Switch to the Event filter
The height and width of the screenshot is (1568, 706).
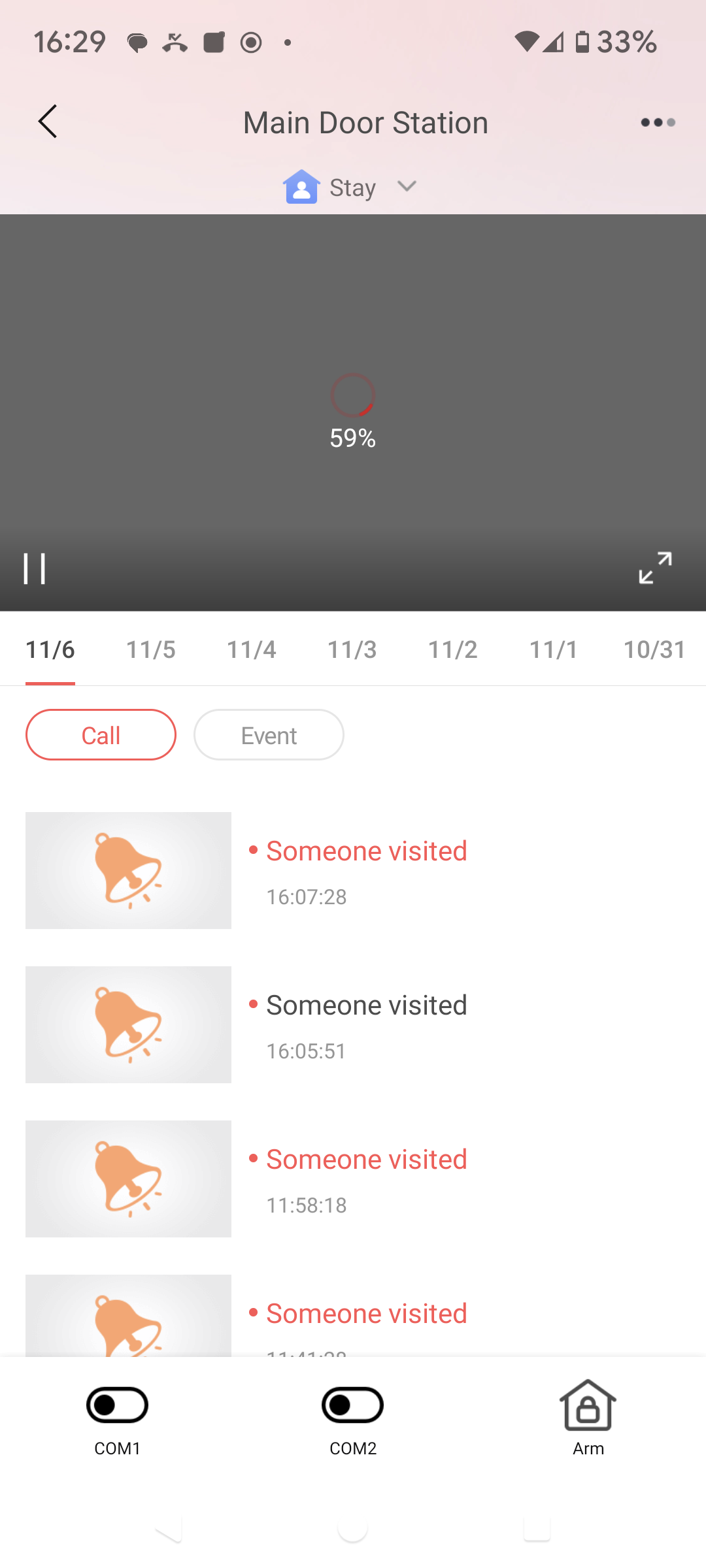coord(269,735)
